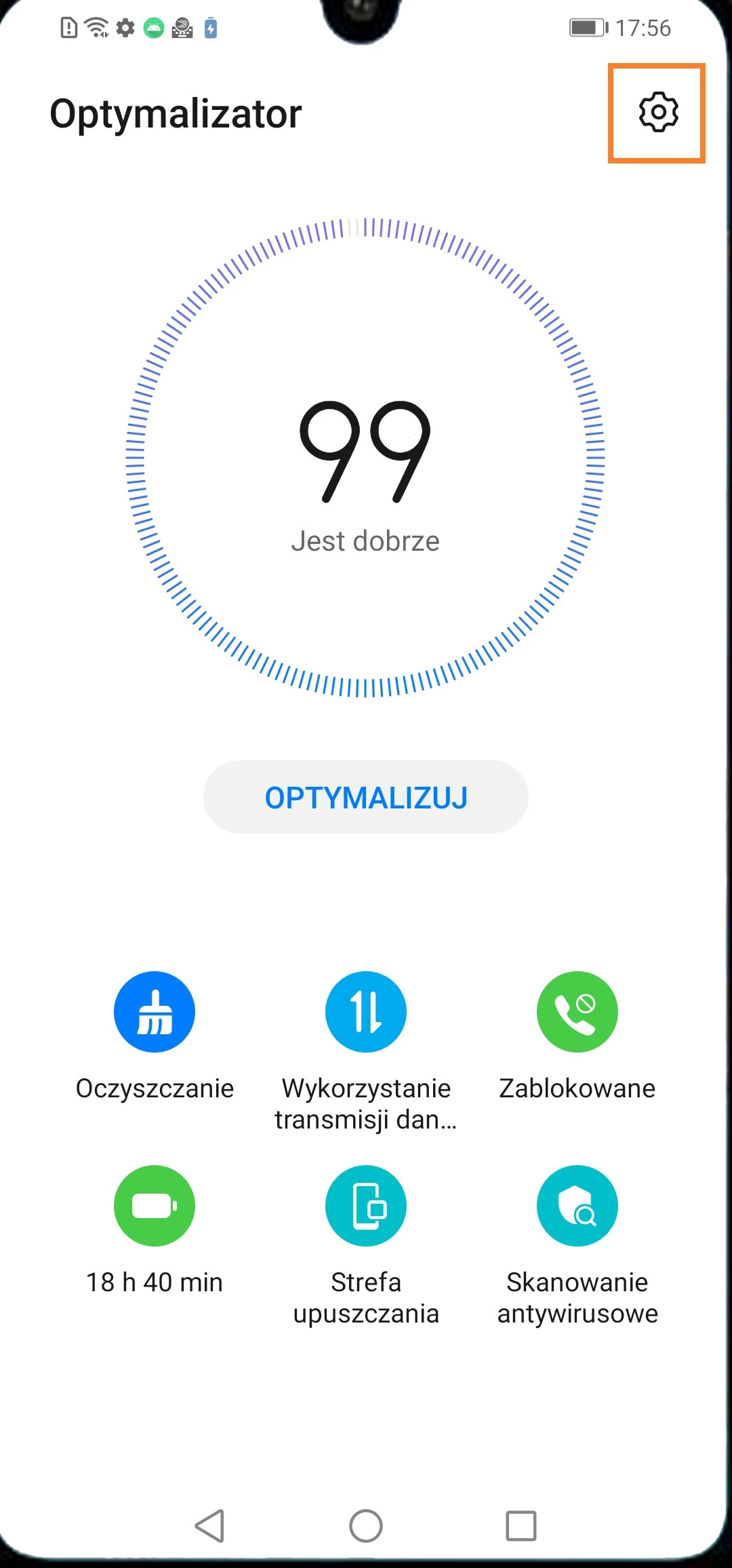Go back using the navigation bar
This screenshot has height=1568, width=732.
point(210,1526)
